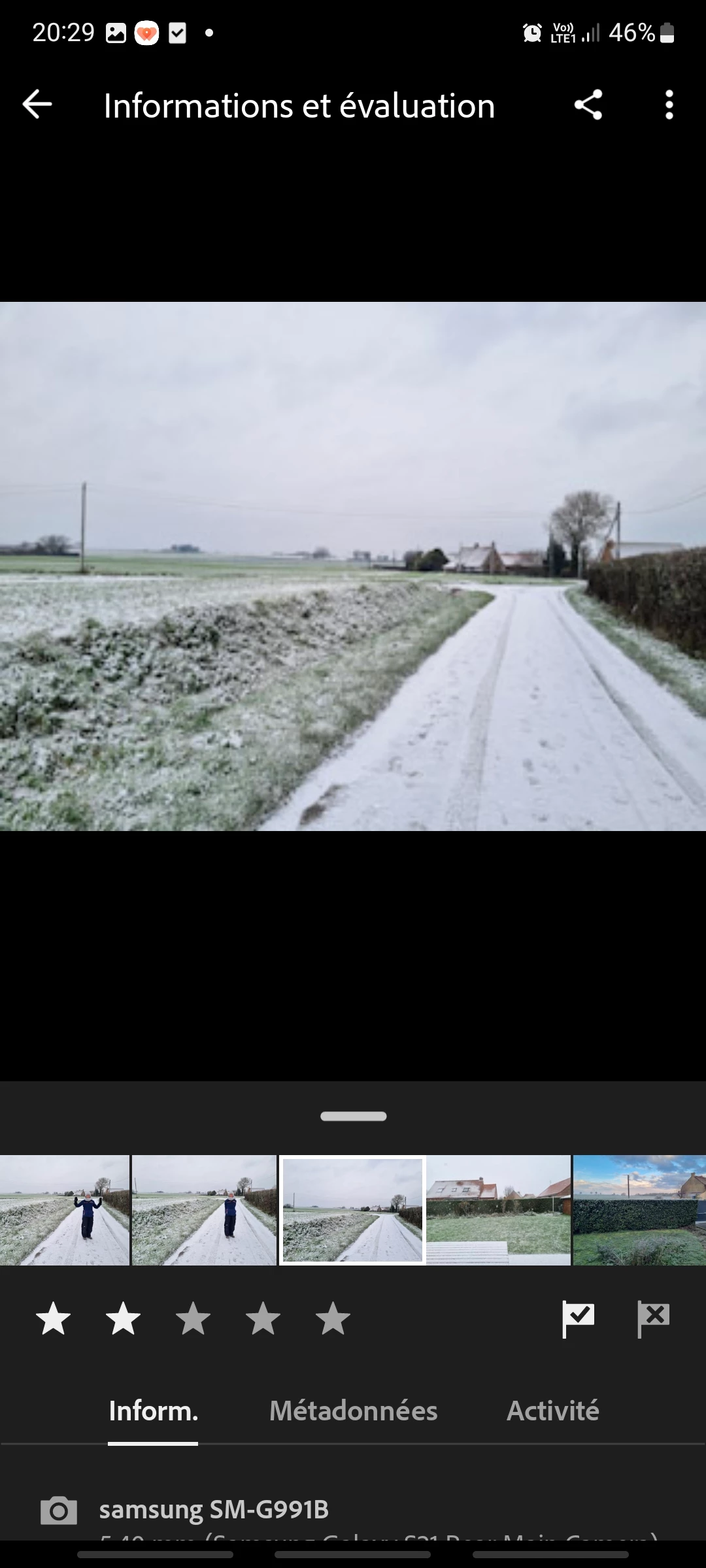
Task: Open thumbnail of person standing on road
Action: coord(204,1210)
